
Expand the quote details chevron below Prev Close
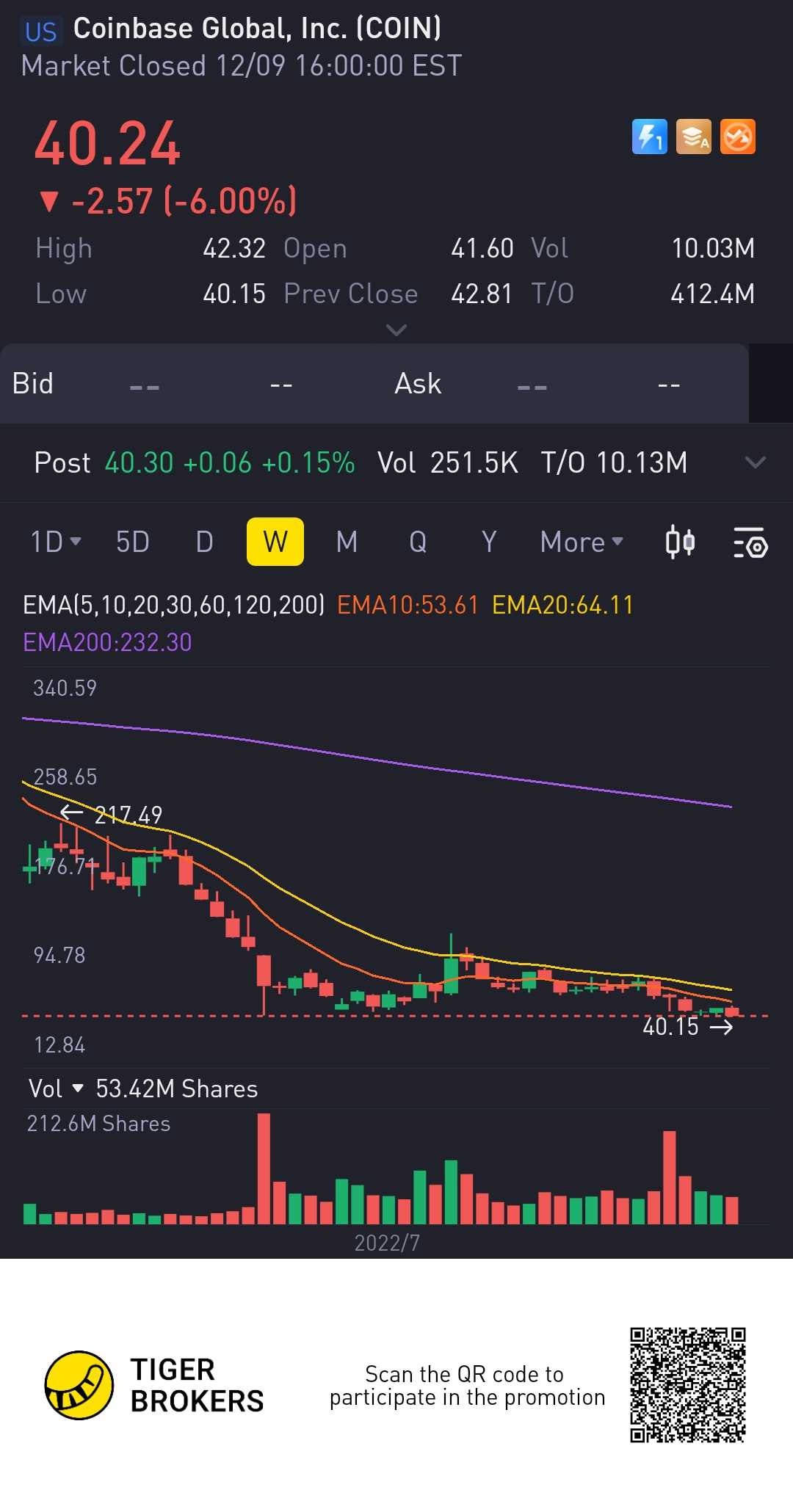(396, 330)
